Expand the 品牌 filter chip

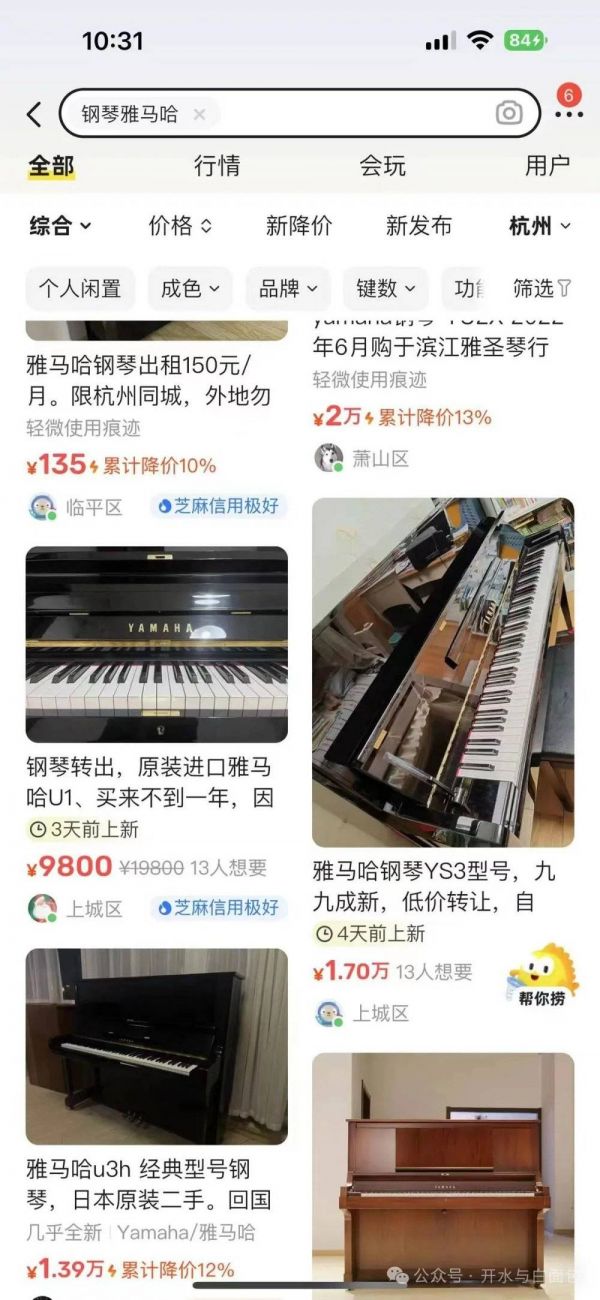288,289
